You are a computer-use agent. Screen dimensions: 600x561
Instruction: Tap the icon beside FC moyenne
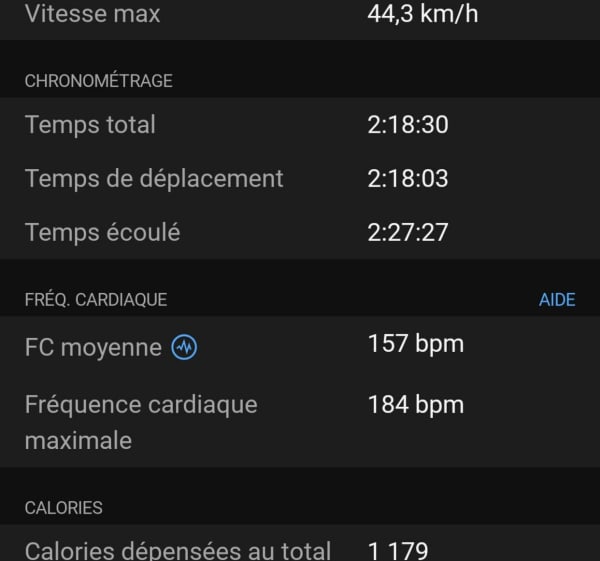tap(184, 347)
